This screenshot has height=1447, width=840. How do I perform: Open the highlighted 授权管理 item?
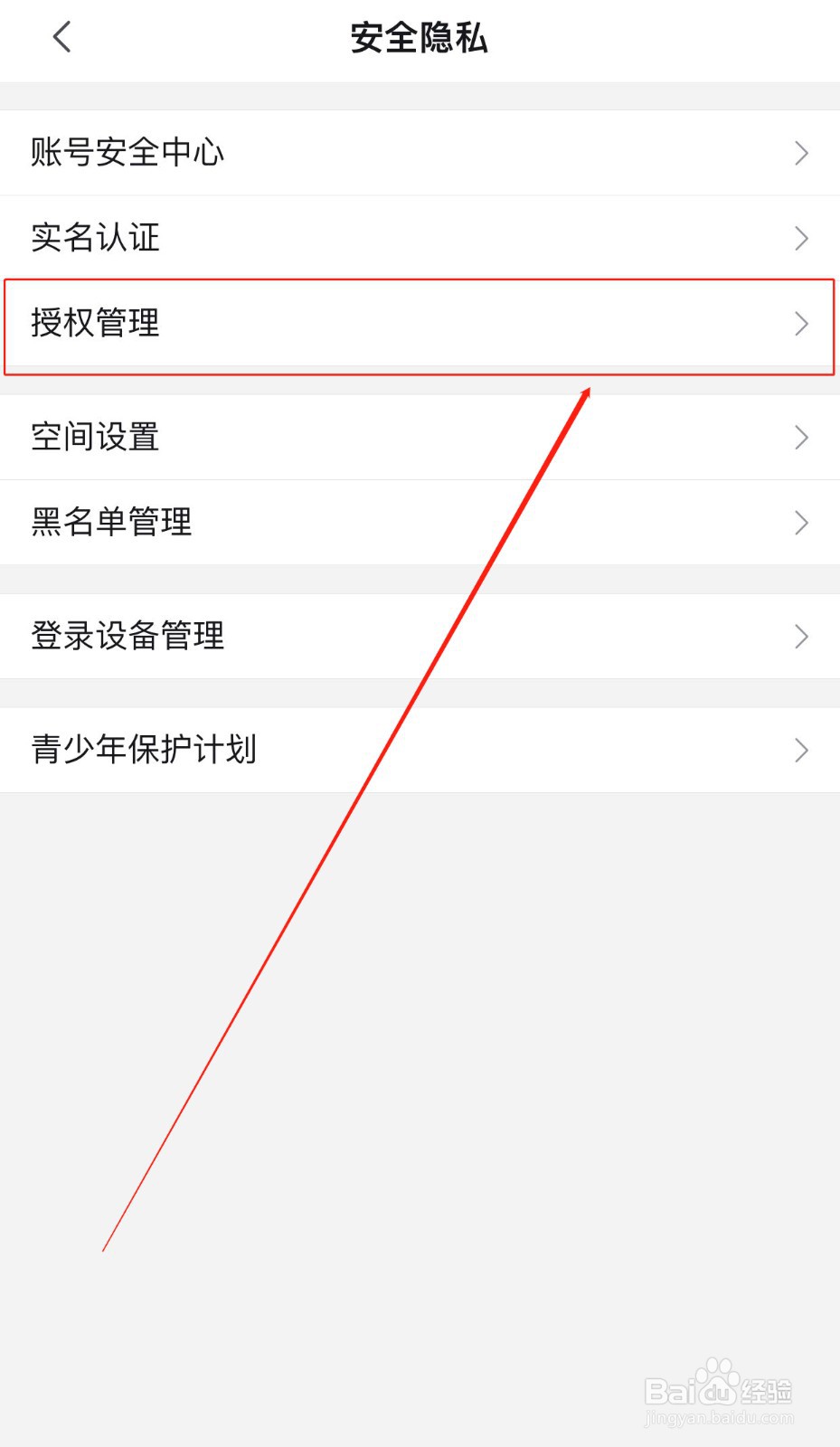point(94,323)
